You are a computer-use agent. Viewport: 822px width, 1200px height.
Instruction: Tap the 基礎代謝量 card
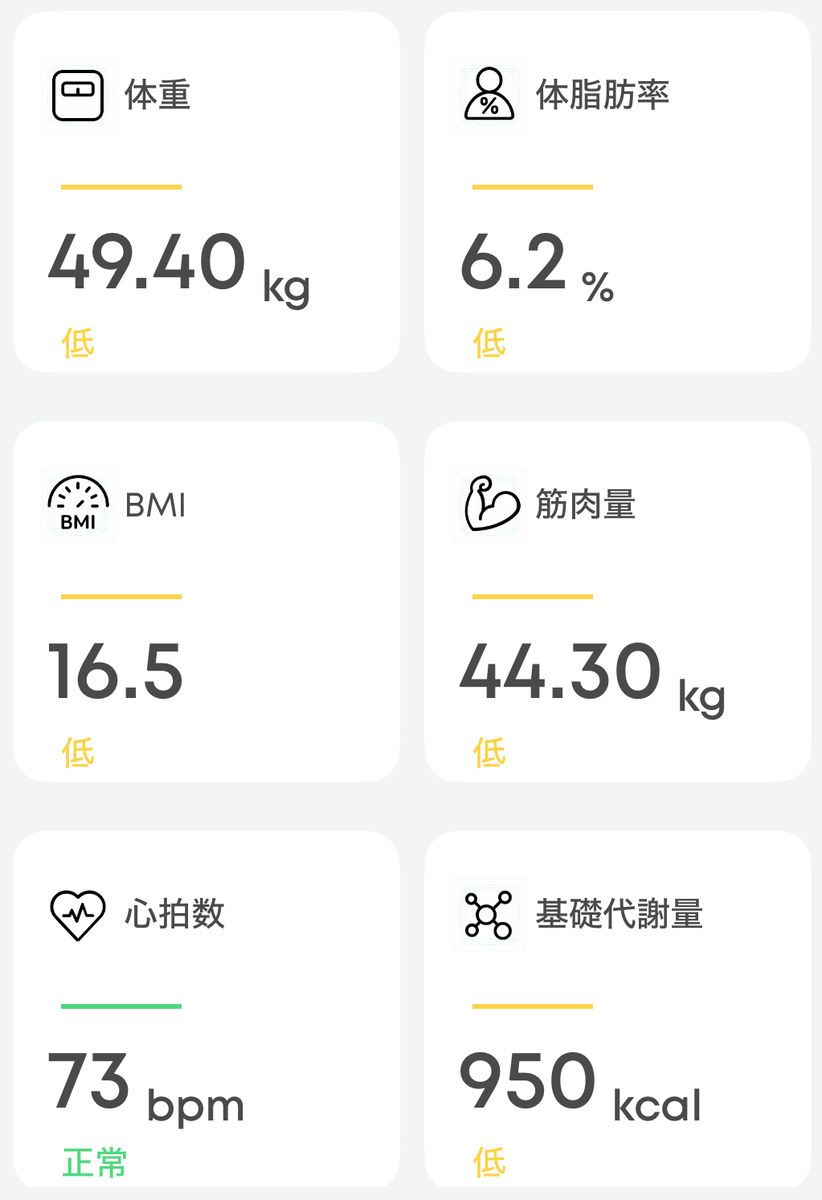point(617,1010)
